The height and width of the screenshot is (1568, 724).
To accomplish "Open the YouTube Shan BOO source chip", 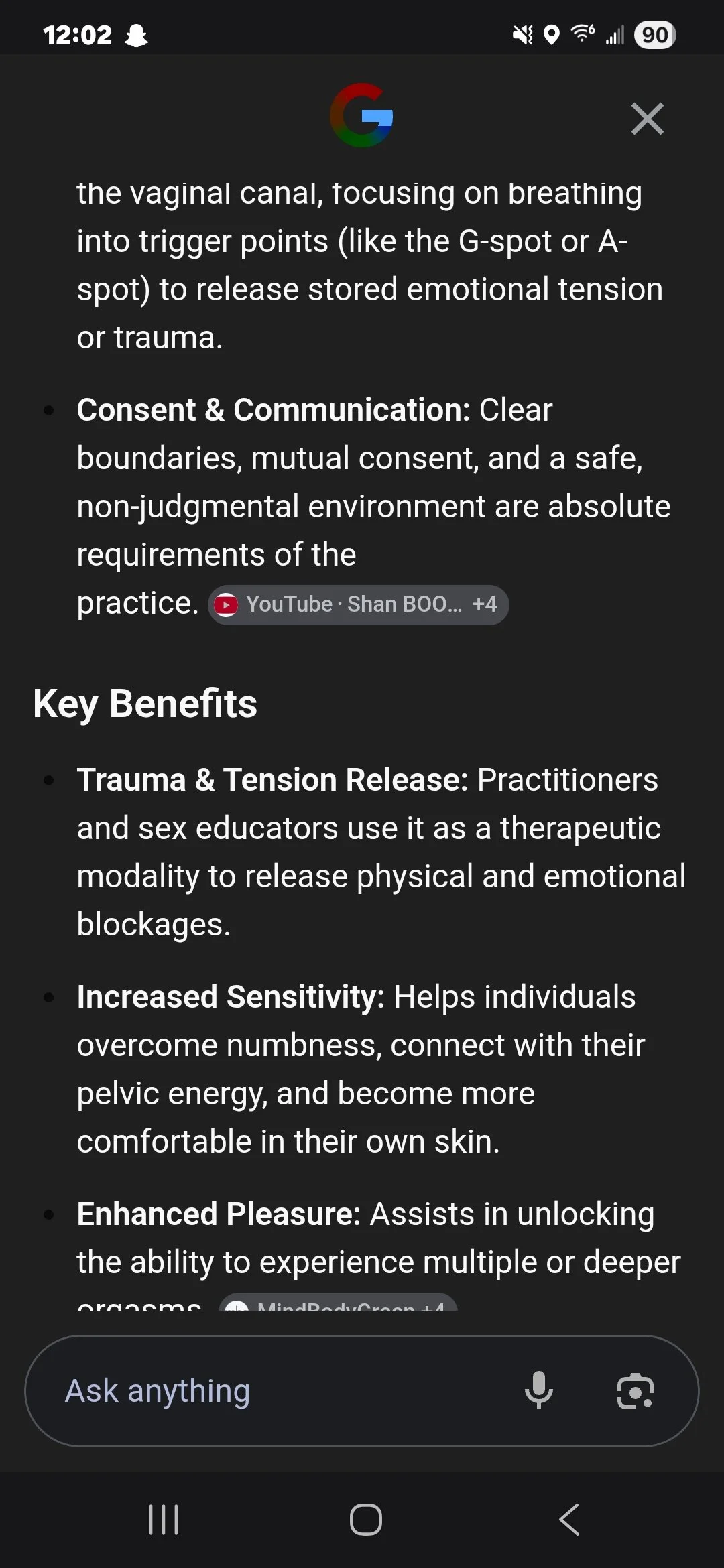I will pos(358,604).
